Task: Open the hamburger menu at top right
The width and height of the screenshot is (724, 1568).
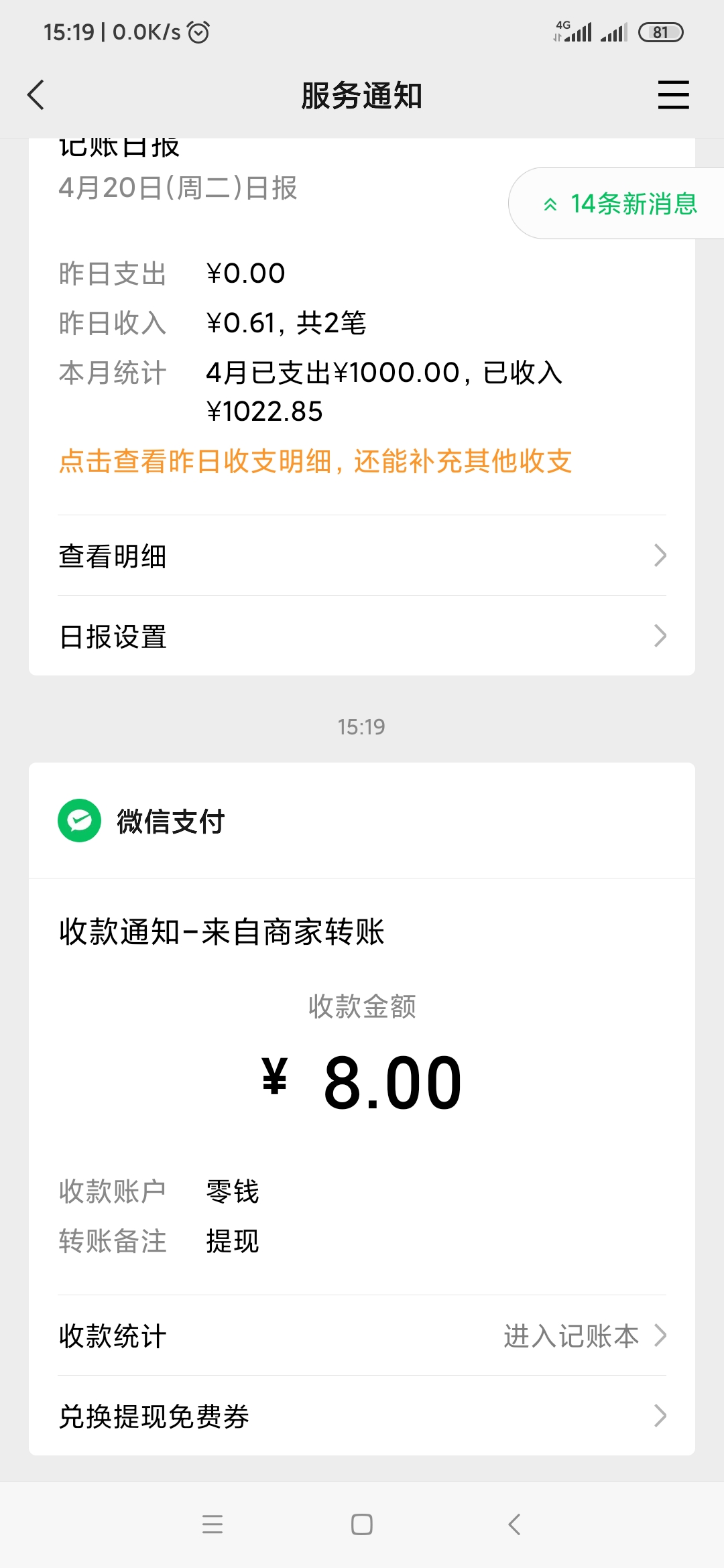Action: tap(673, 94)
